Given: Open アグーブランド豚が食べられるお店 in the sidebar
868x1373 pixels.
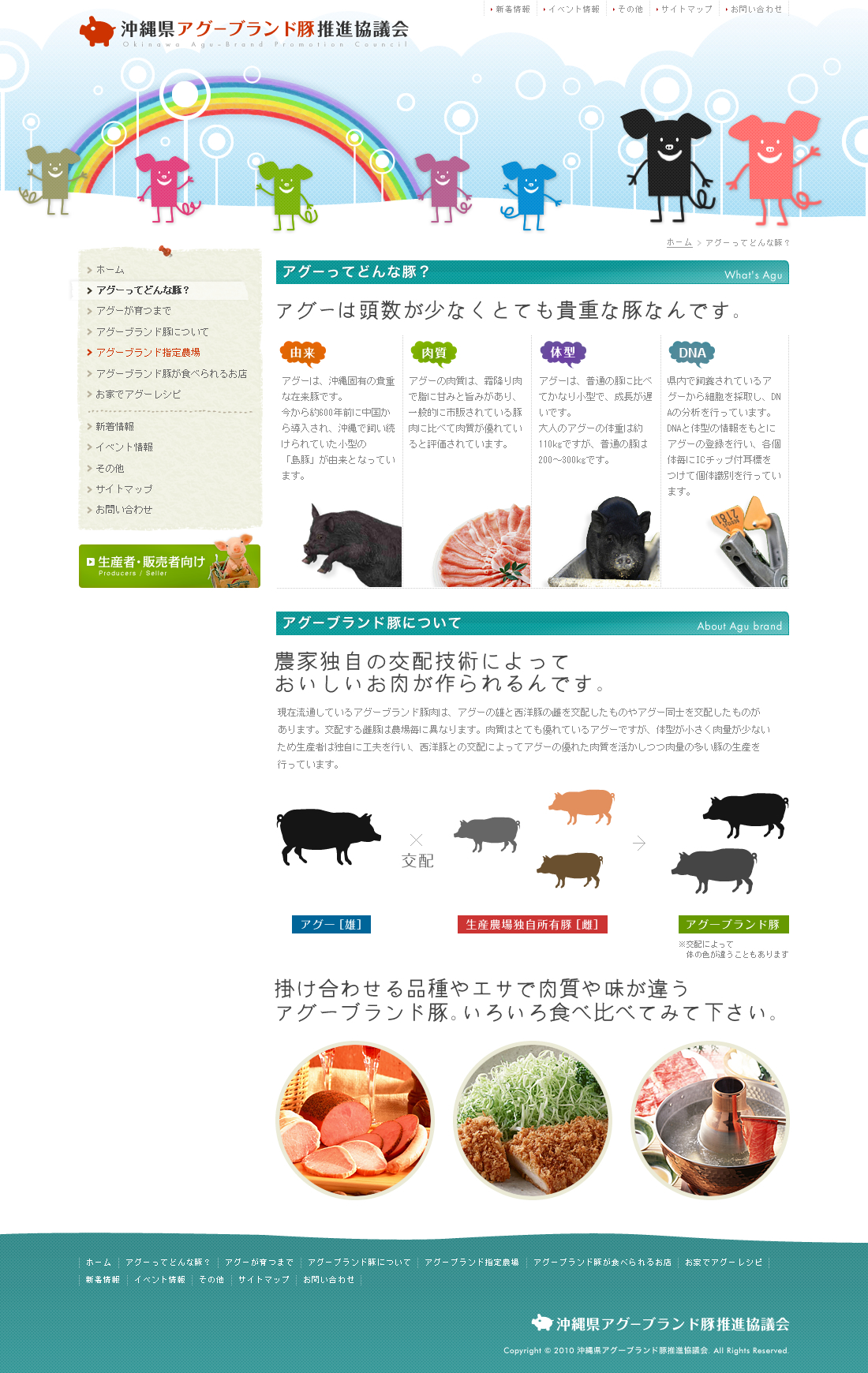Looking at the screenshot, I should pos(171,374).
